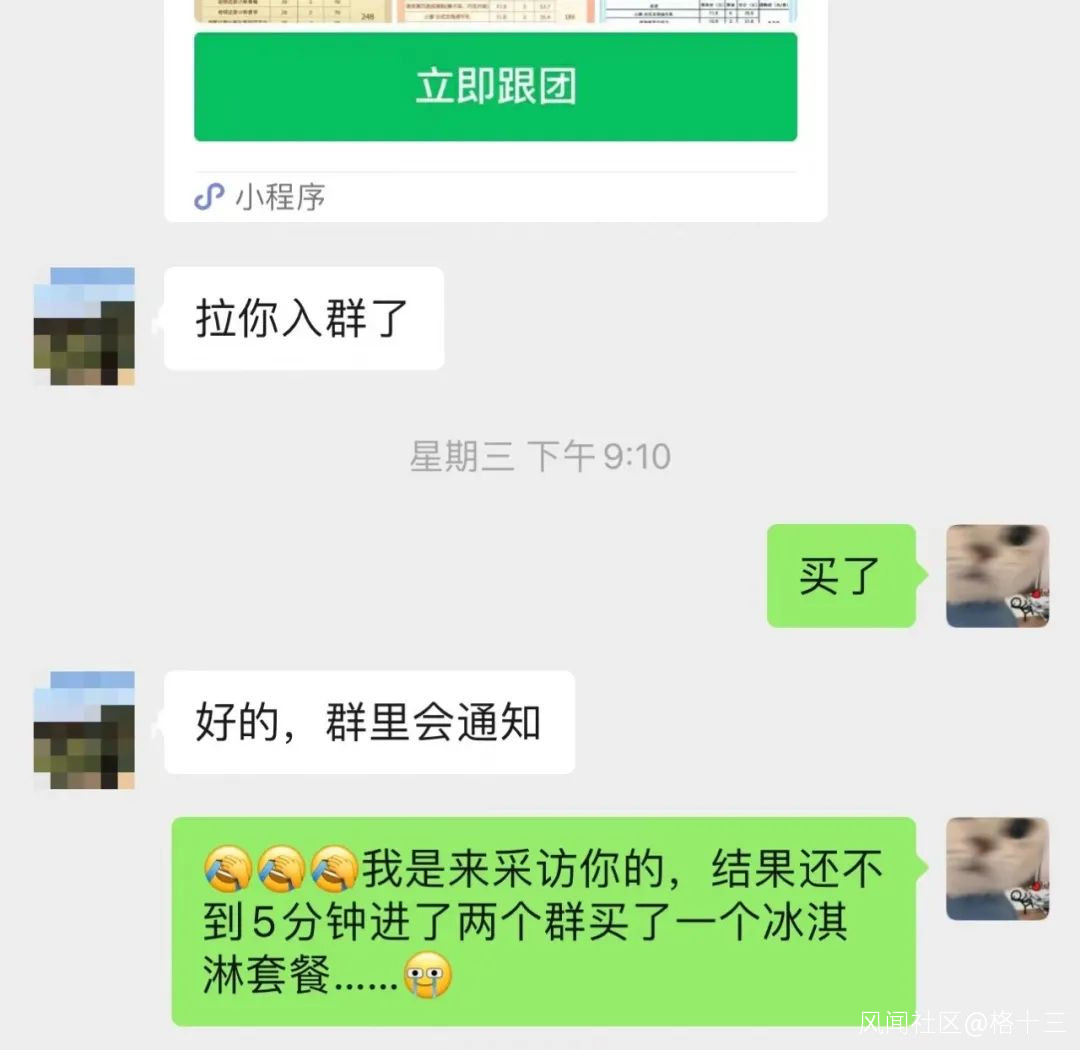Tap own avatar beside the 我是来采访你的 message
The width and height of the screenshot is (1080, 1050).
pyautogui.click(x=997, y=869)
